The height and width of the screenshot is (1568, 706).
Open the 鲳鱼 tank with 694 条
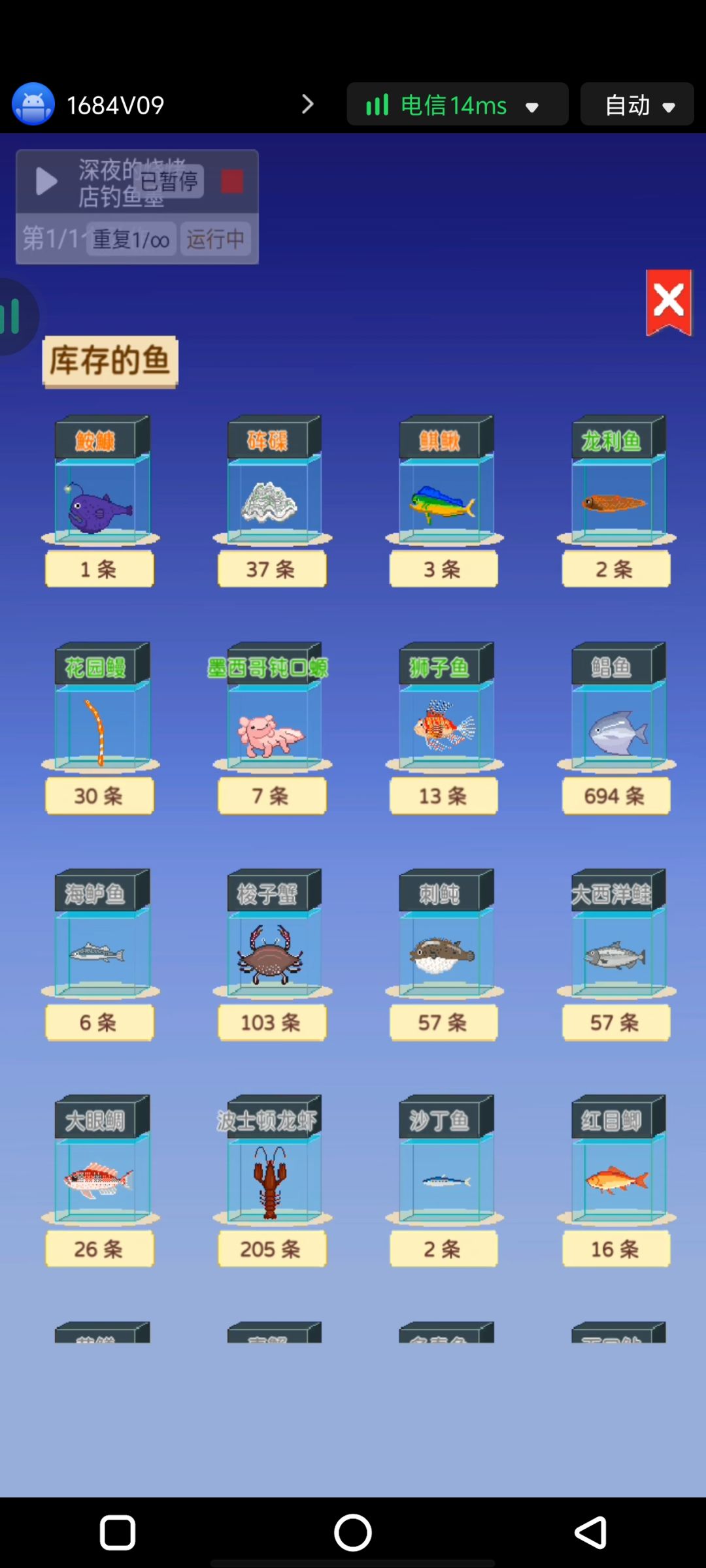tap(616, 727)
